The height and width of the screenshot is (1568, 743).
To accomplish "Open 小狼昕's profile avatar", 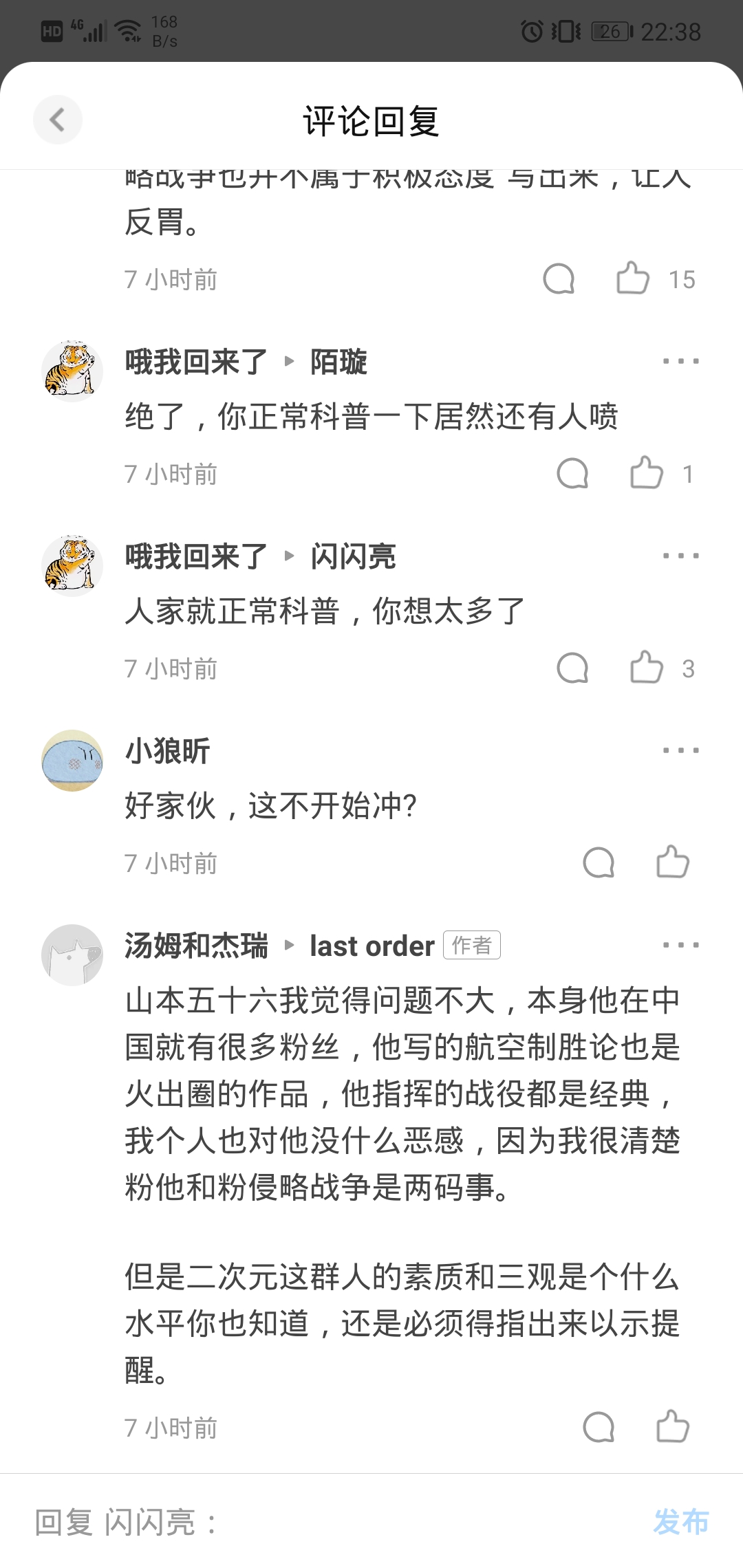I will (72, 761).
